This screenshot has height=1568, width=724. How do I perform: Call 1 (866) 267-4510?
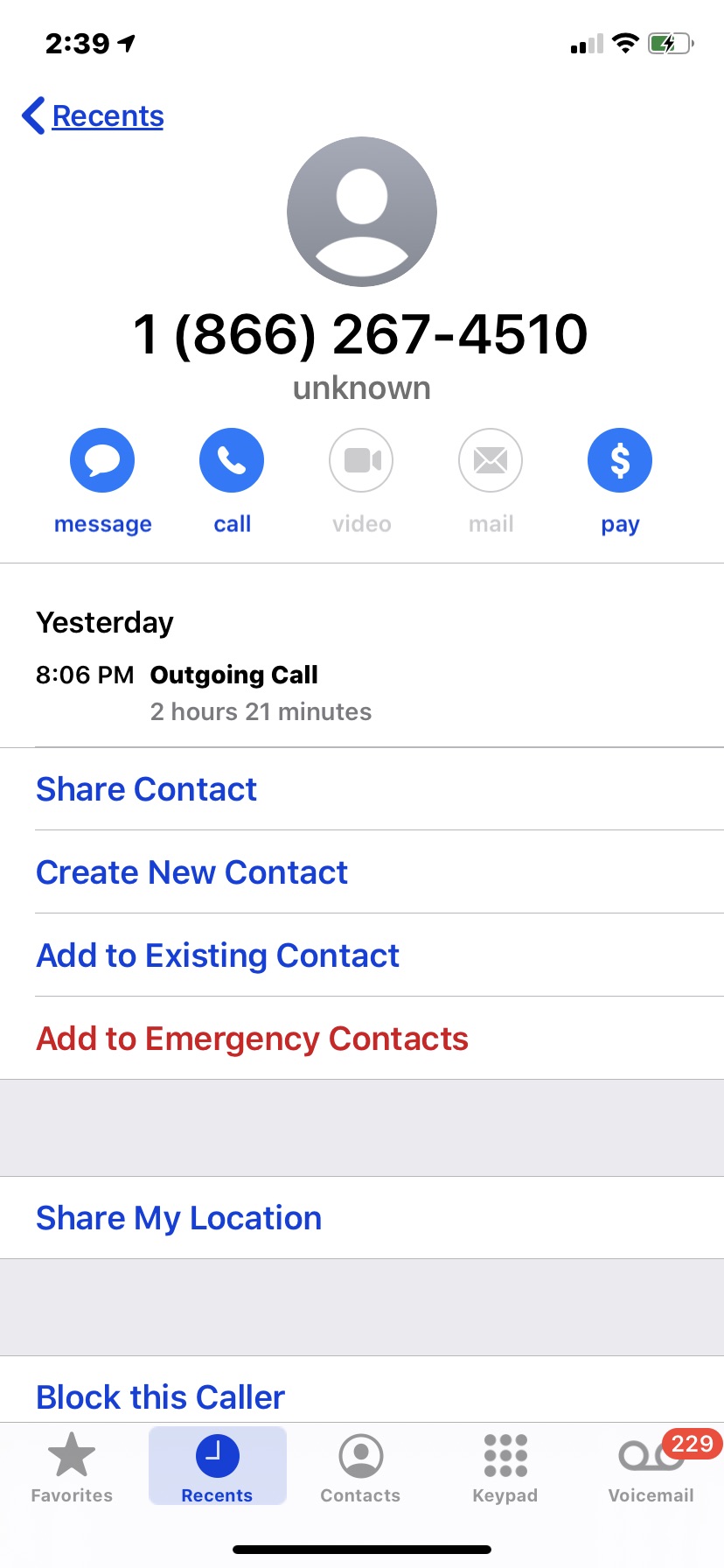[x=232, y=461]
